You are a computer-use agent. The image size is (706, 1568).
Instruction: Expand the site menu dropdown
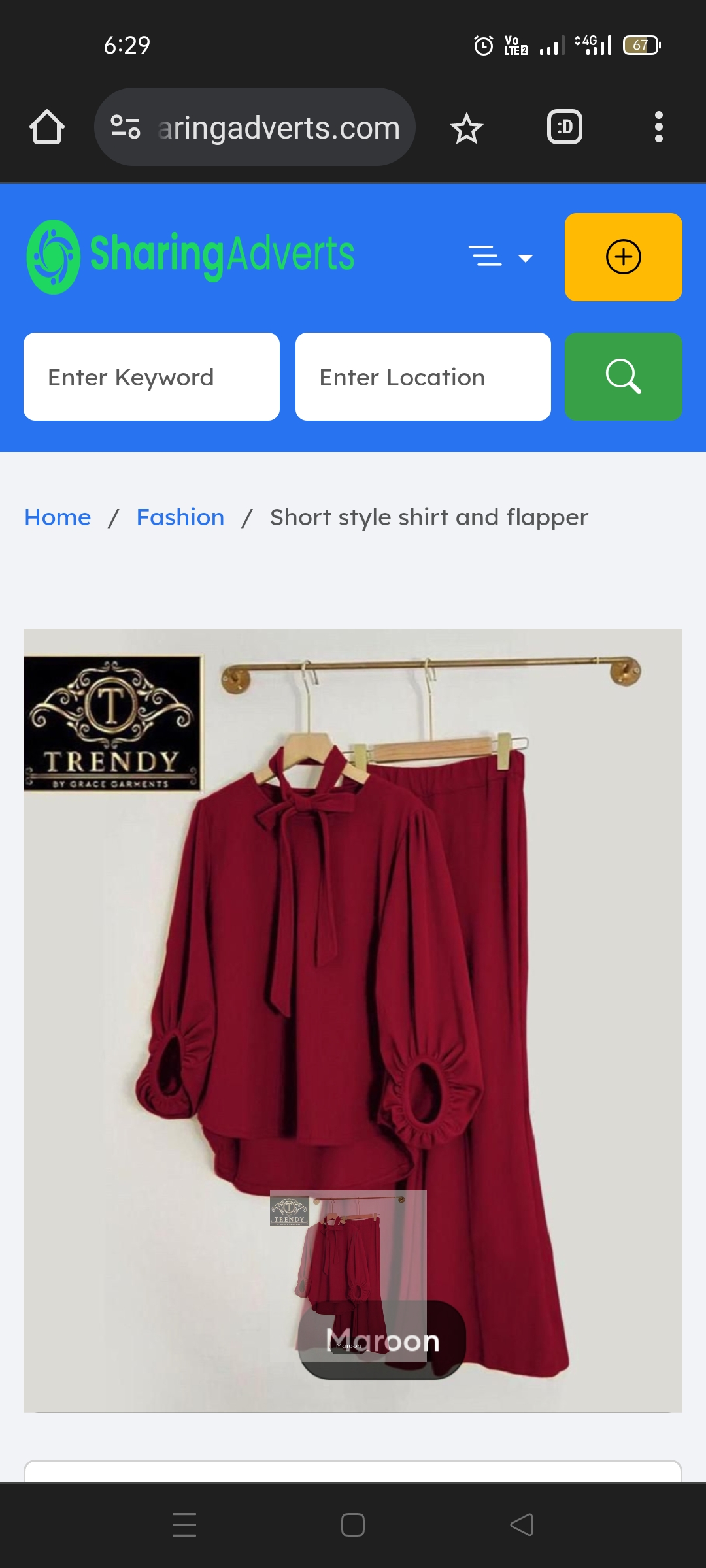[501, 257]
